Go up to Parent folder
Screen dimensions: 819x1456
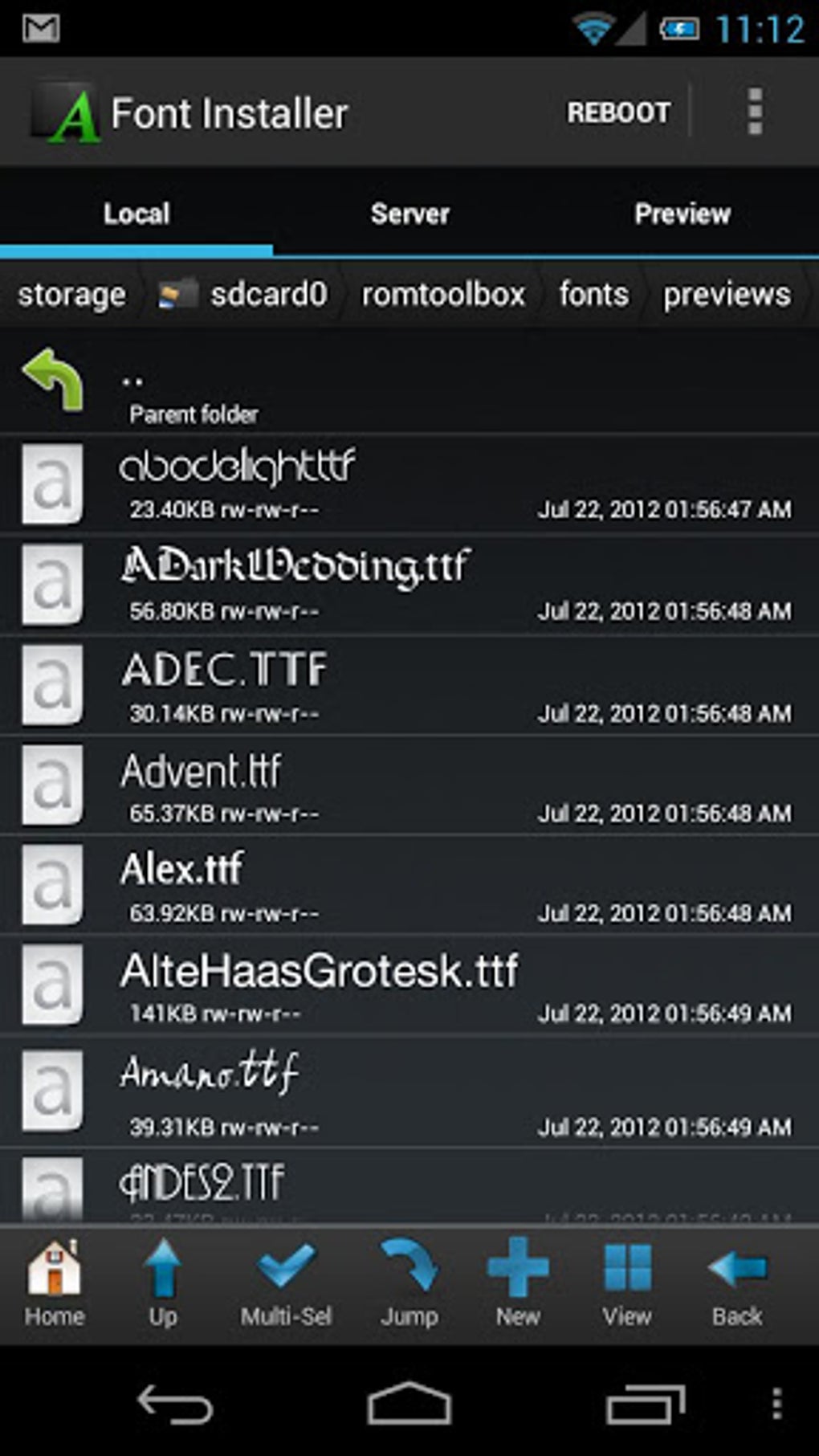coord(193,389)
